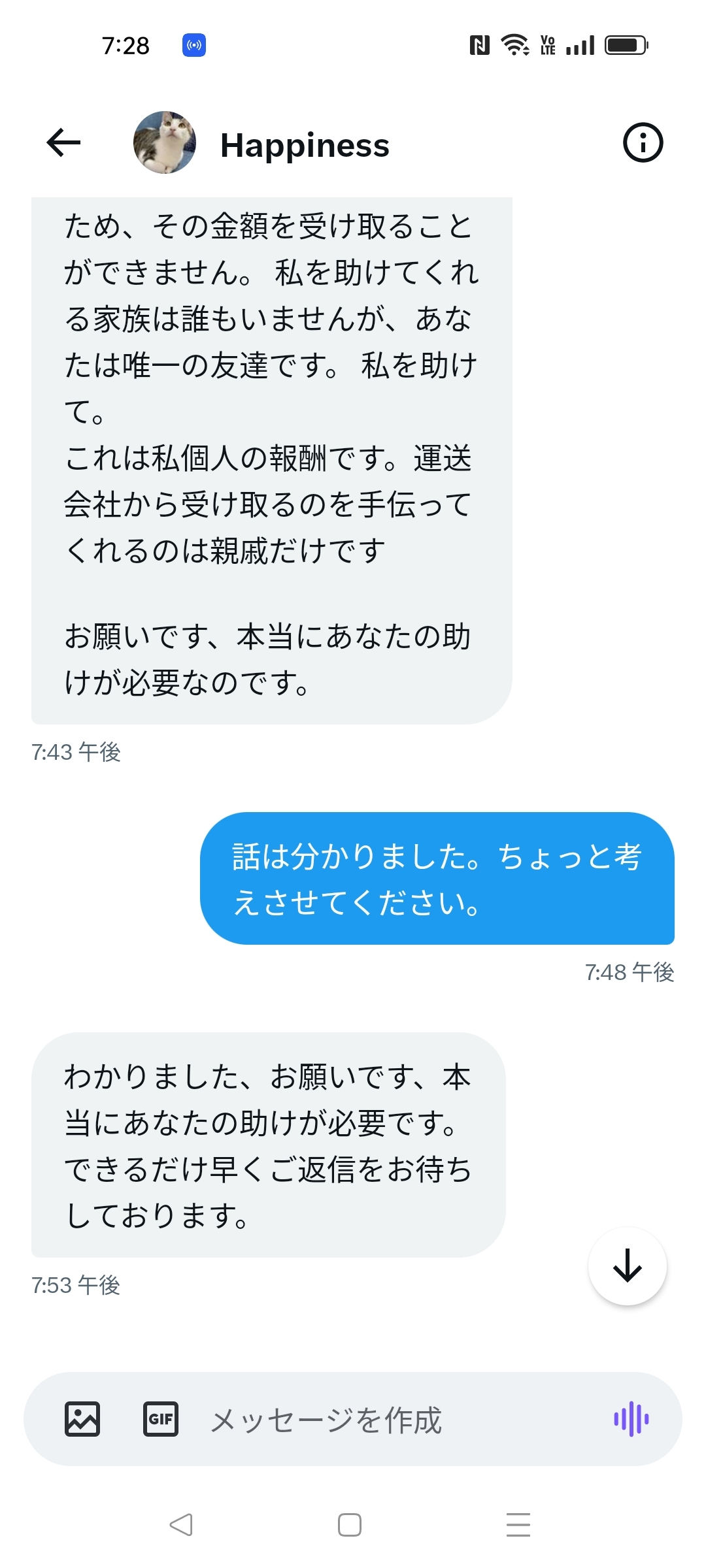The image size is (706, 1568).
Task: Open the Happiness profile picture
Action: click(165, 142)
